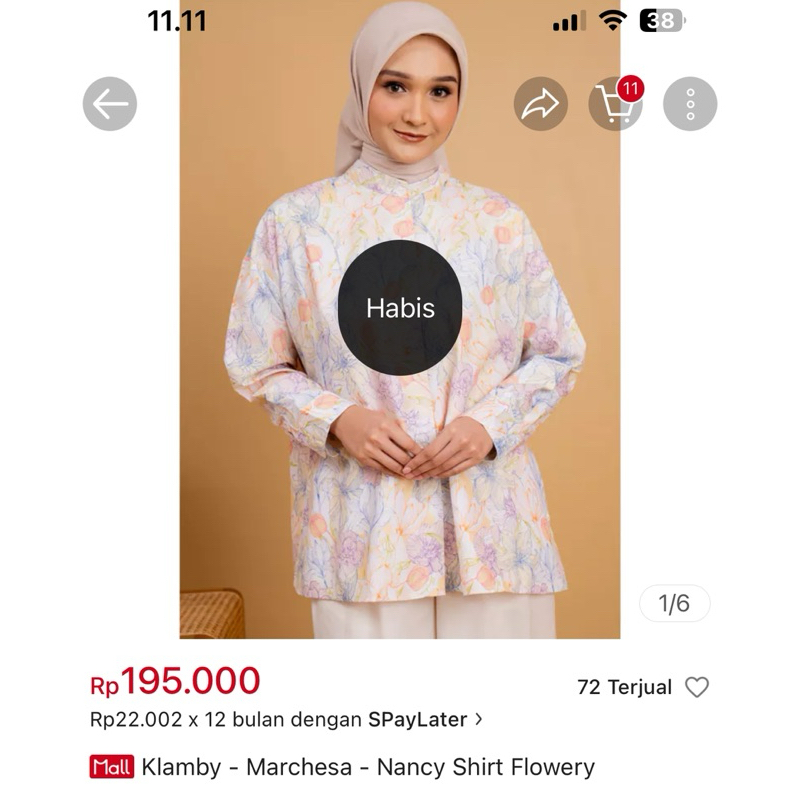The height and width of the screenshot is (800, 800).
Task: Open the shopping cart
Action: [x=614, y=104]
